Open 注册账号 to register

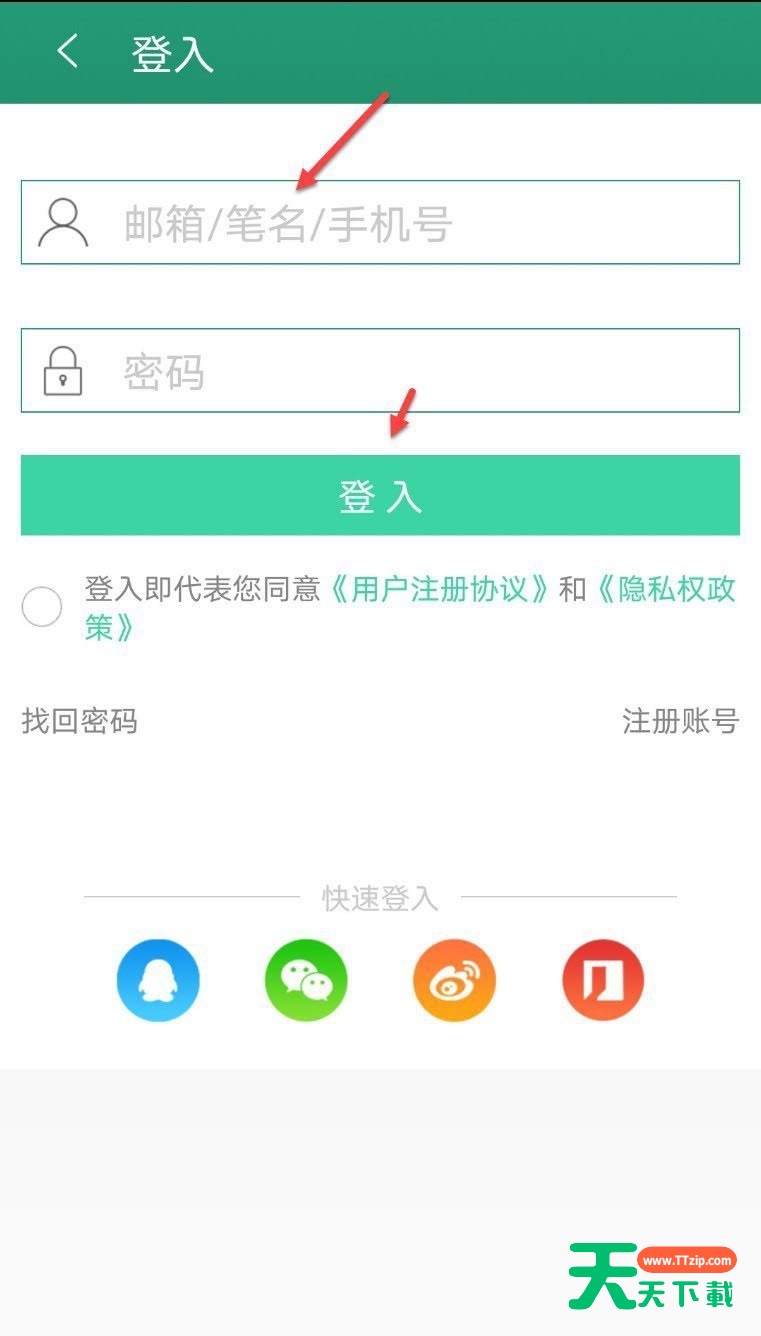click(x=680, y=721)
